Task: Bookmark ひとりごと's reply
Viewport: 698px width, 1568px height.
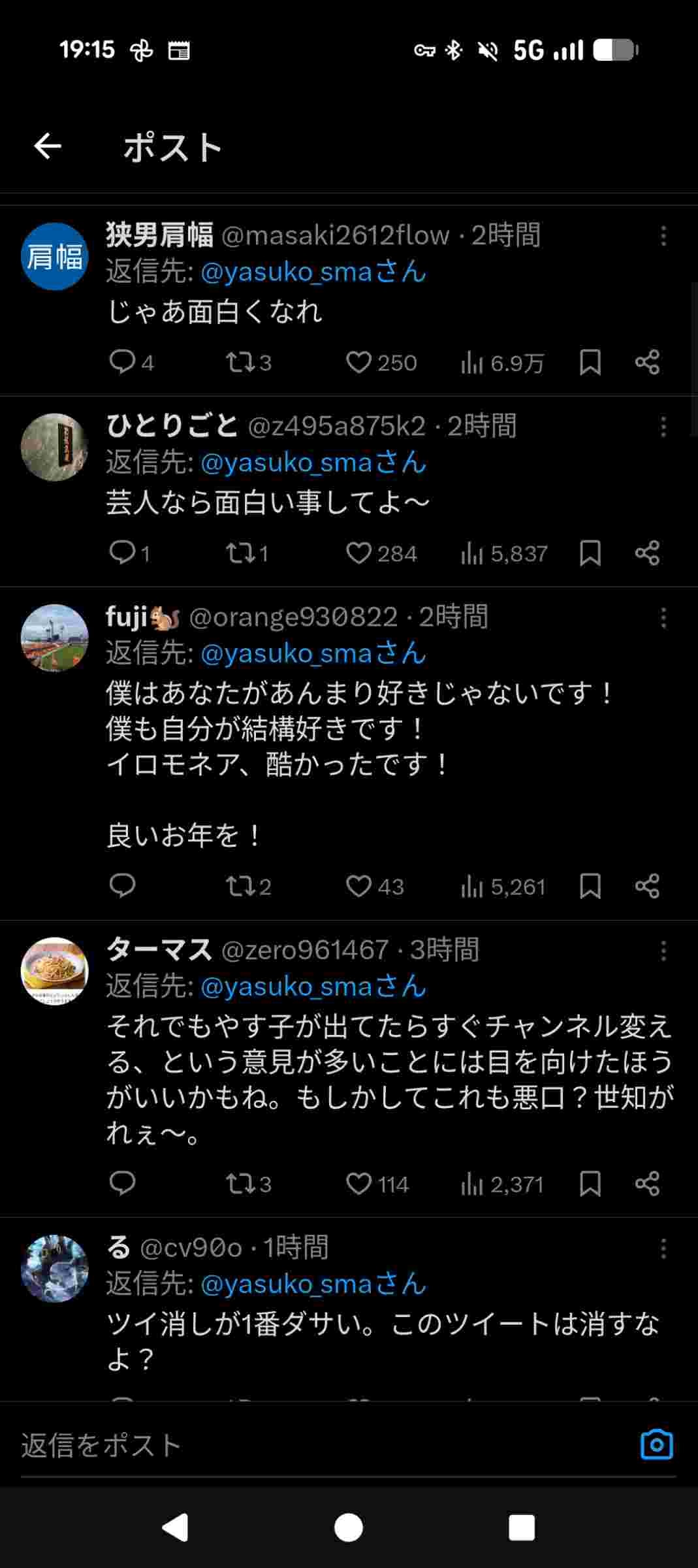Action: 590,553
